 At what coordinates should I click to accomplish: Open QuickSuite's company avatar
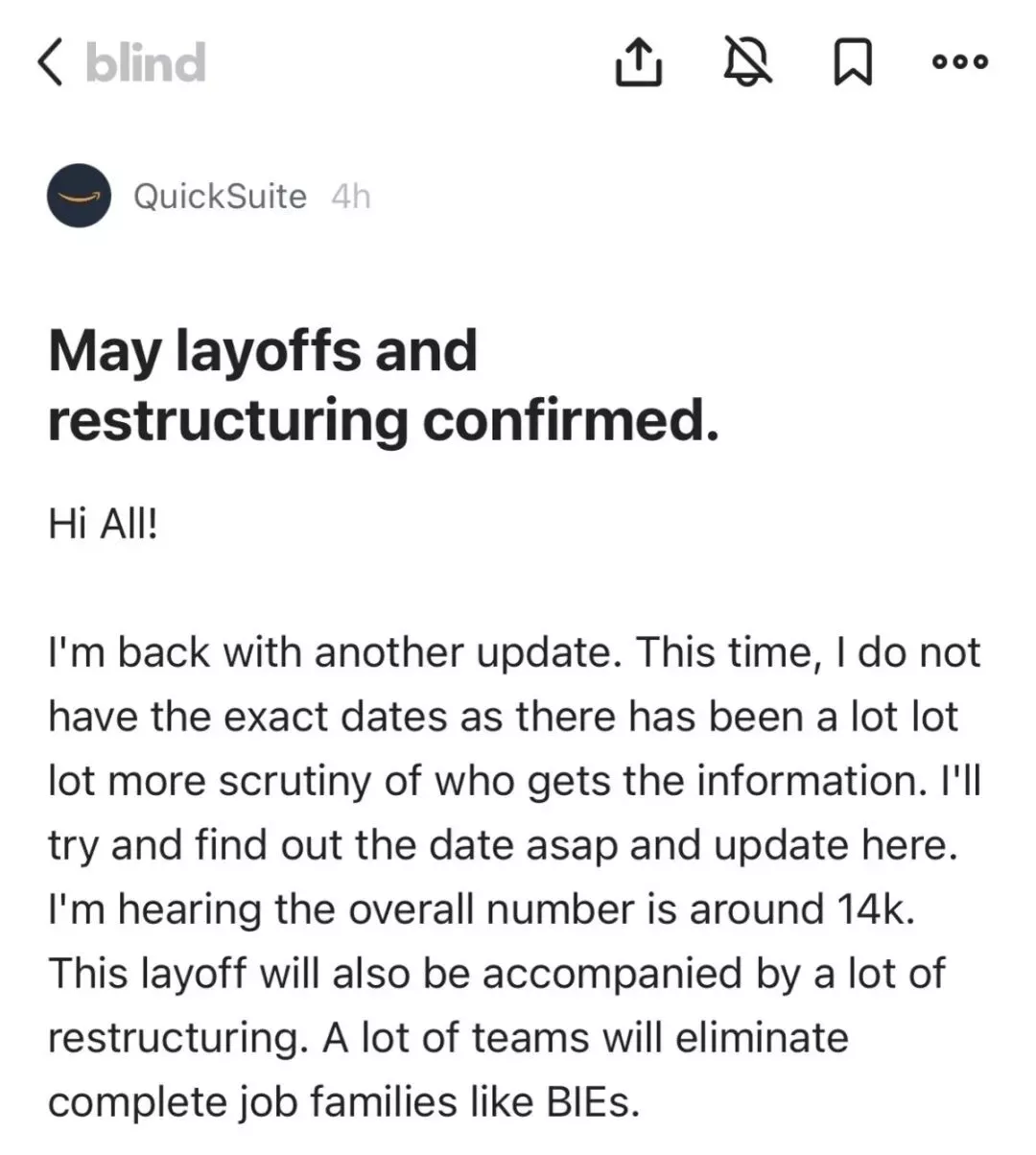coord(79,196)
